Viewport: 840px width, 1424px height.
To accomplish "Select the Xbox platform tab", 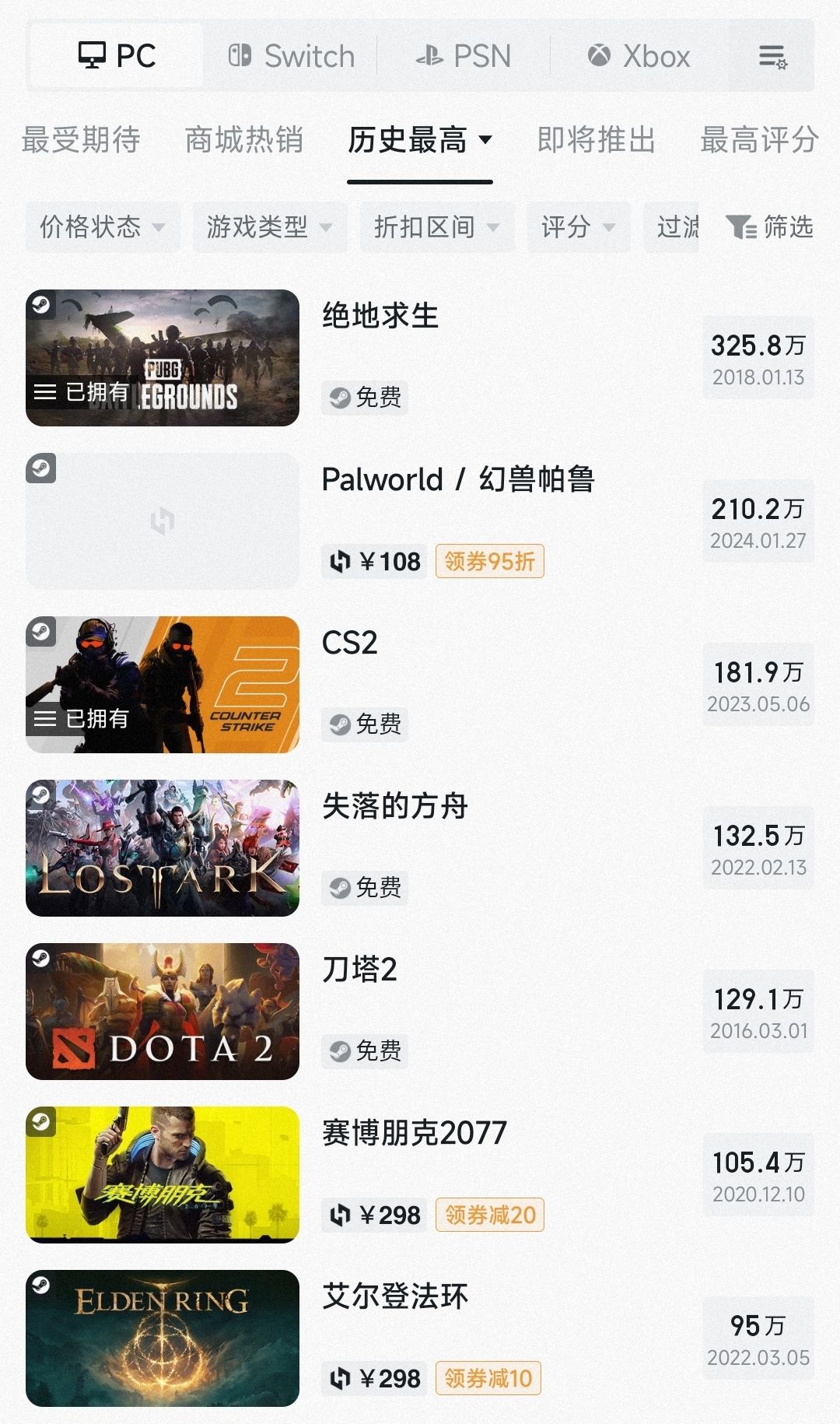I will [x=639, y=57].
